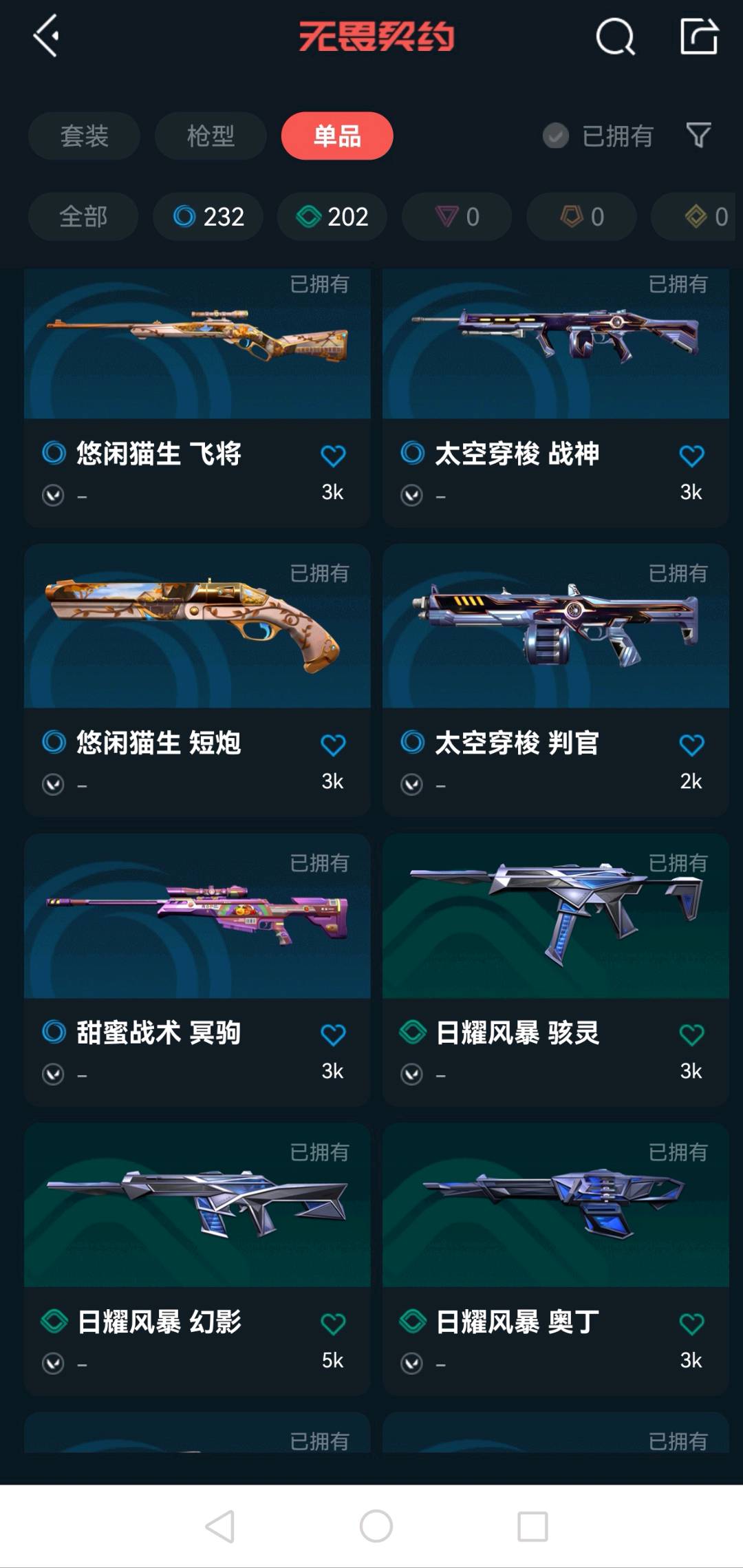Filter by the green tier with 202 items

[x=332, y=217]
